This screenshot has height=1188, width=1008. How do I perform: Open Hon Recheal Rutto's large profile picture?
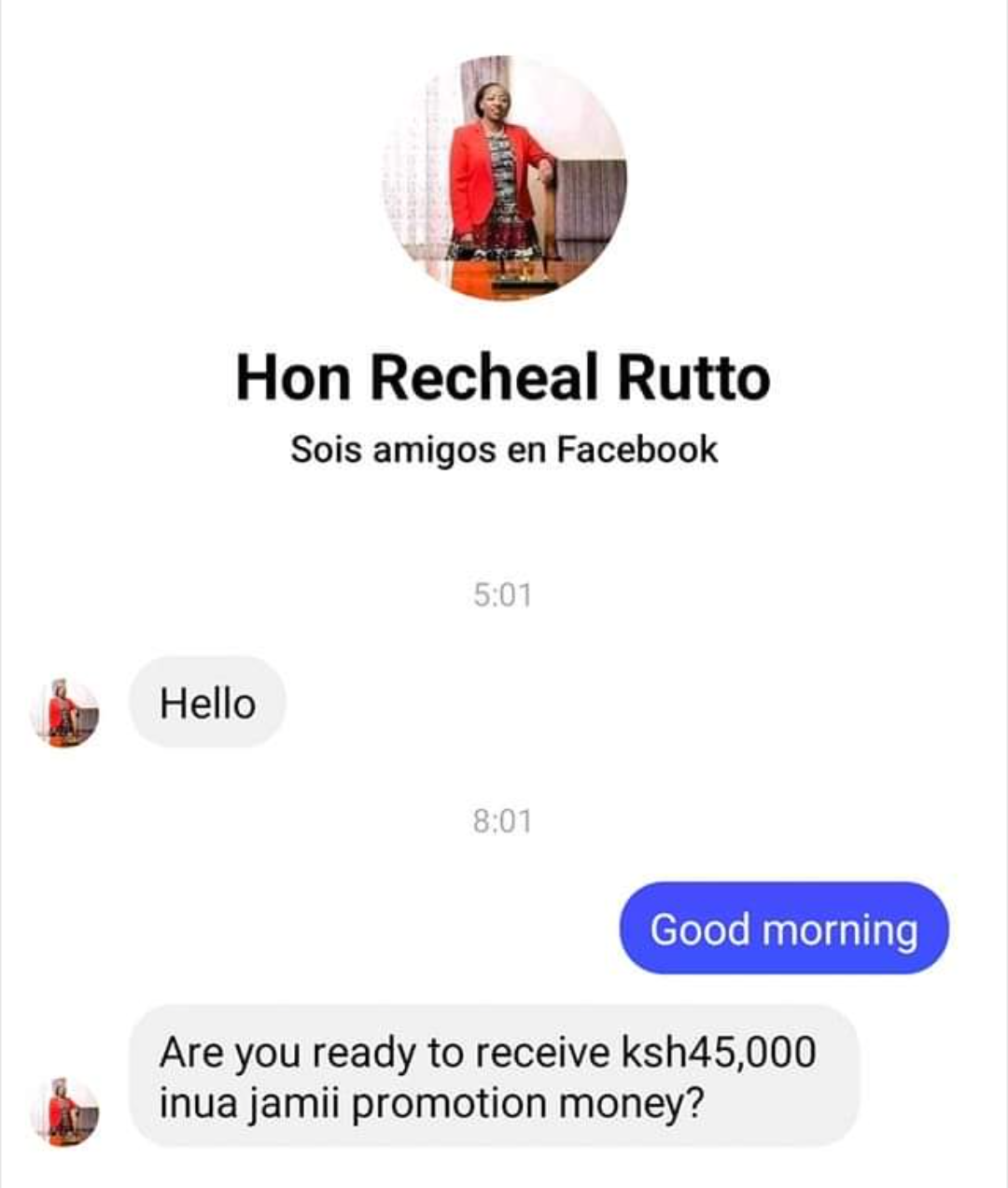tap(504, 177)
